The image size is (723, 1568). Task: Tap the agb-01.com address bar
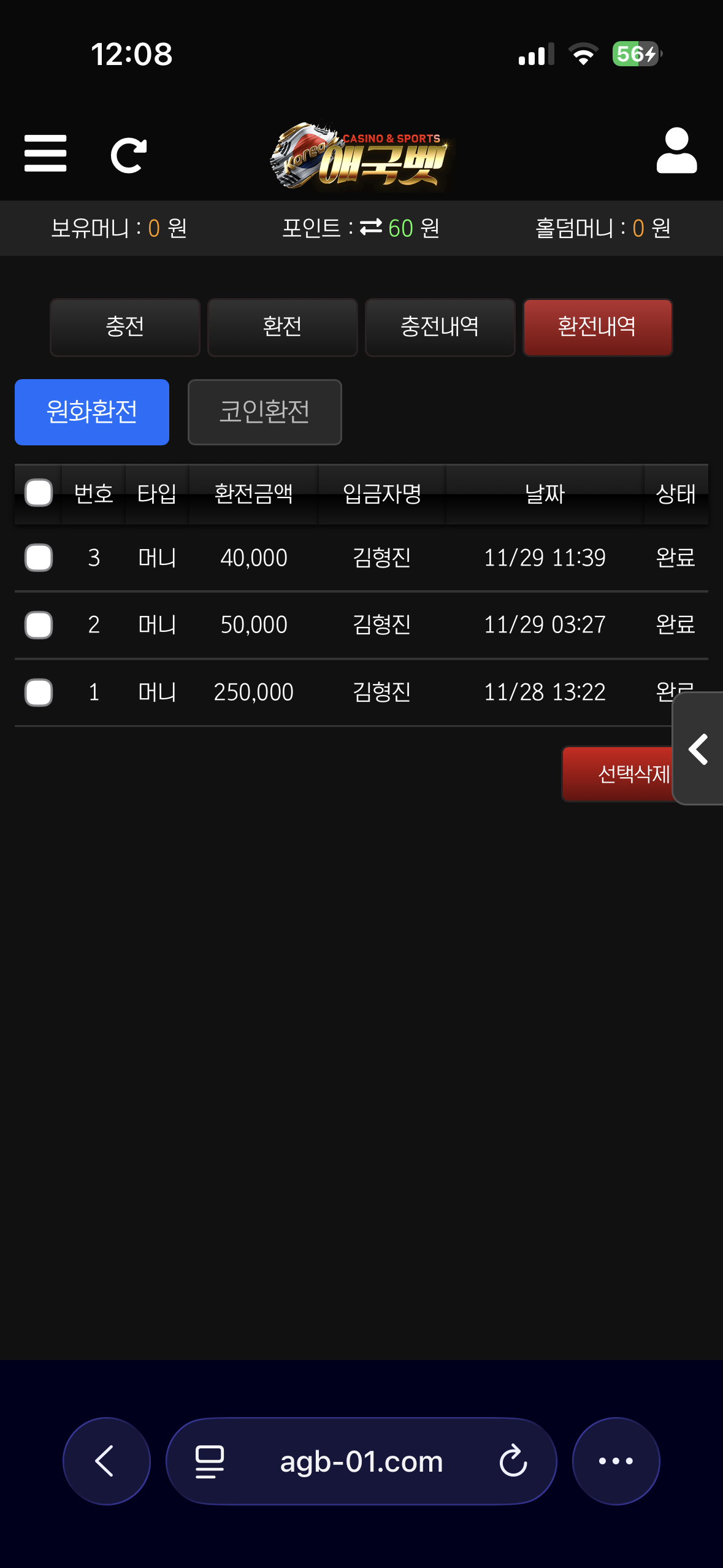tap(361, 1461)
